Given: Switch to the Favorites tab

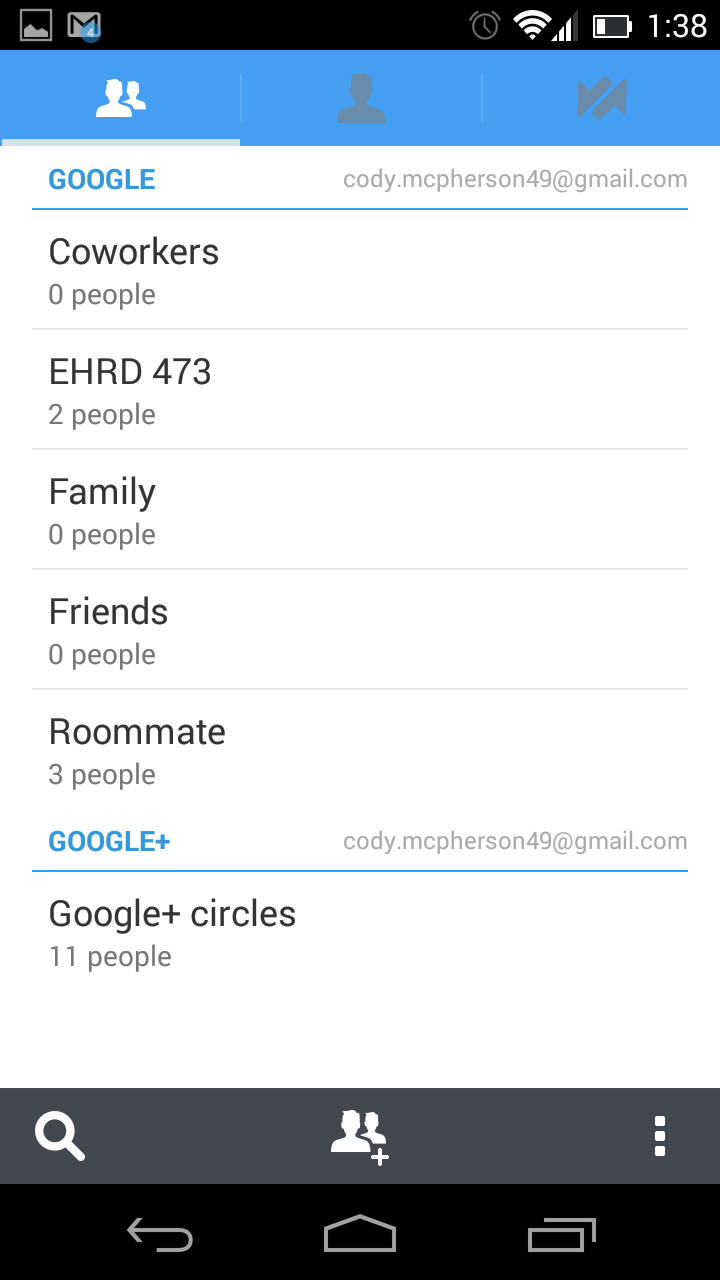Looking at the screenshot, I should click(x=601, y=98).
